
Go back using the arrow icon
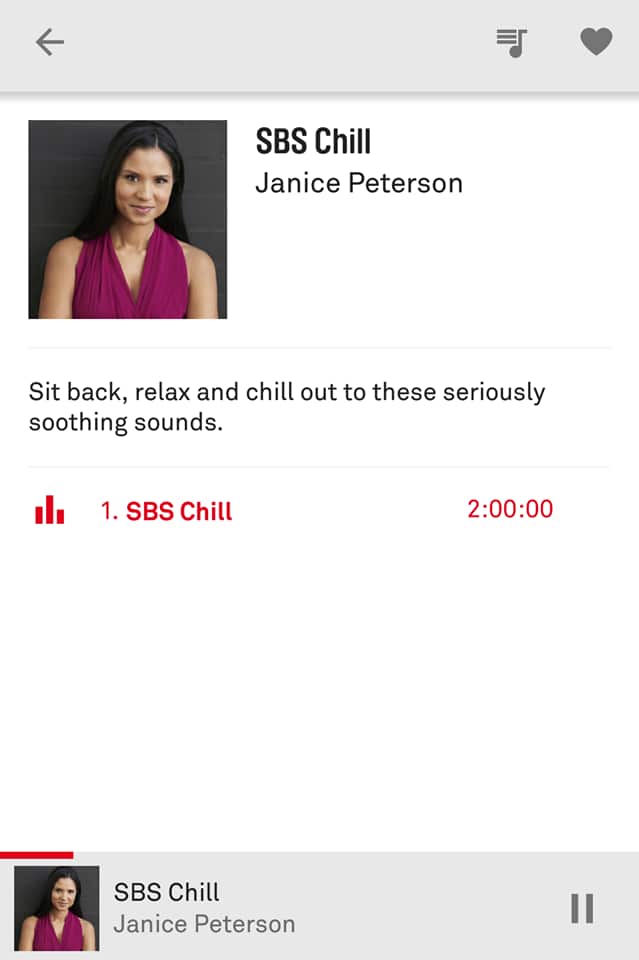point(49,42)
